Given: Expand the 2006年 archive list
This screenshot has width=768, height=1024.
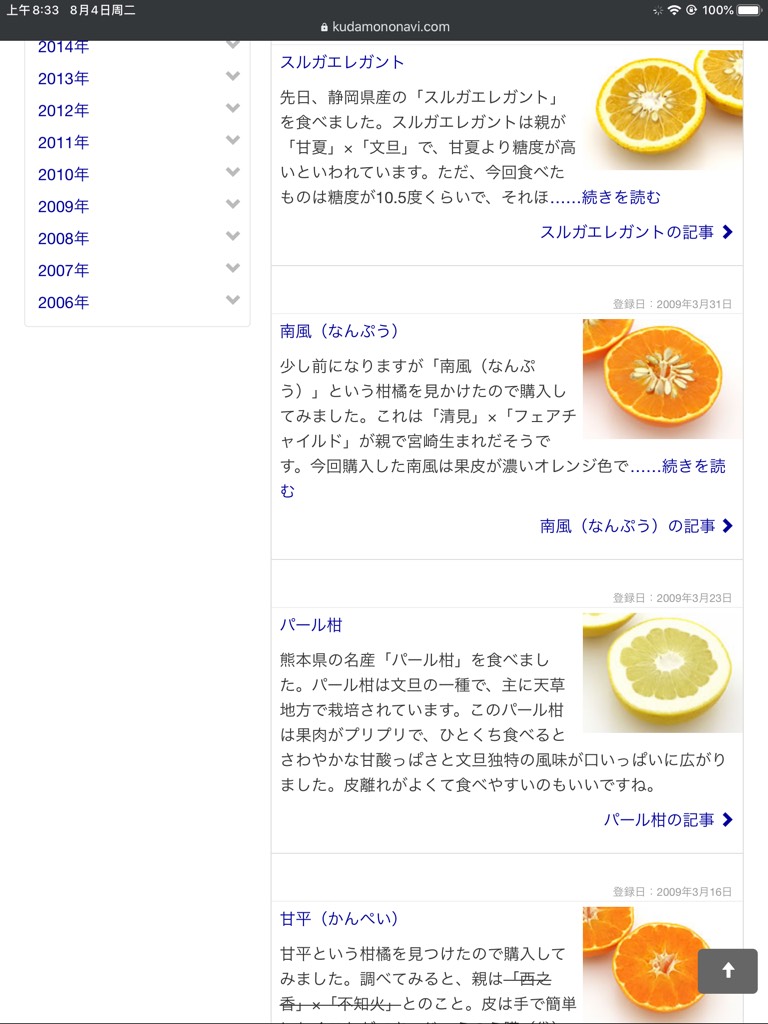Looking at the screenshot, I should coord(232,301).
